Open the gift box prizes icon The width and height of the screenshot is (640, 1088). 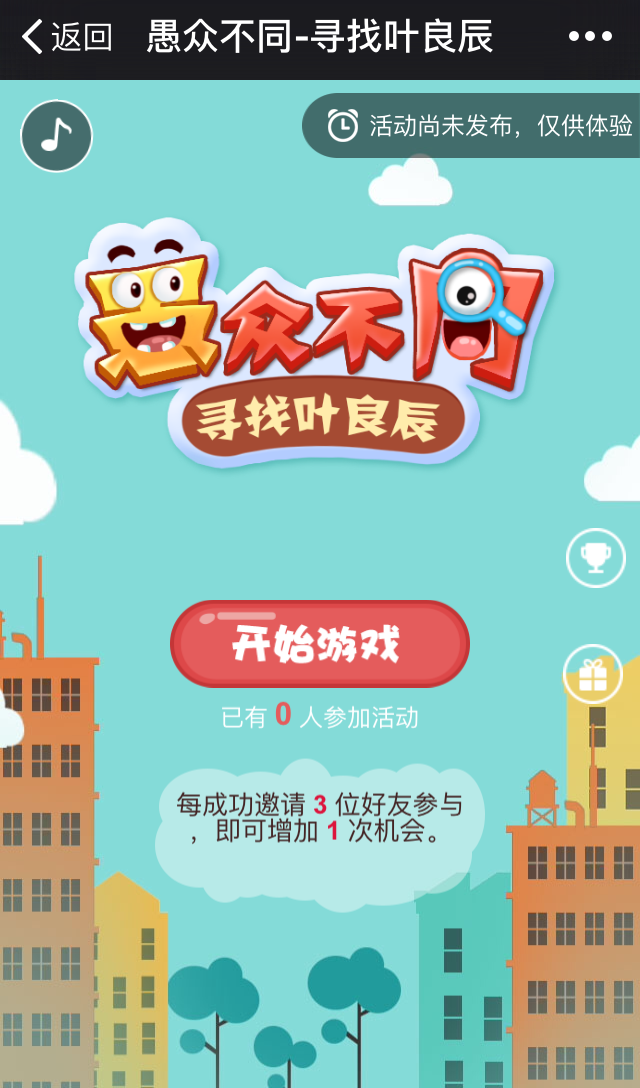tap(593, 675)
